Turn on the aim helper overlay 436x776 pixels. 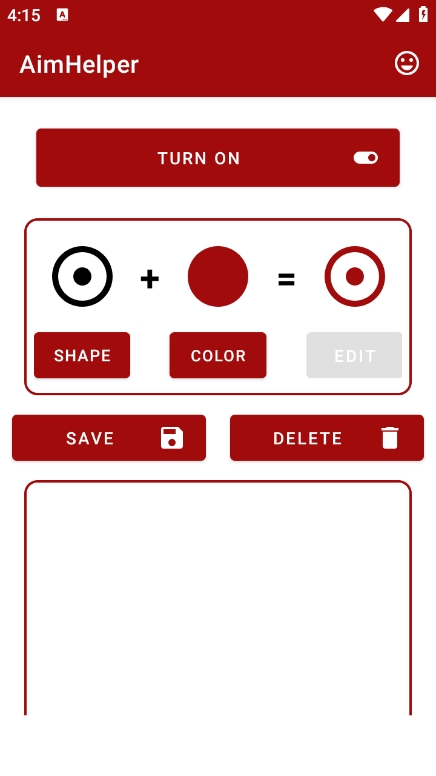218,158
